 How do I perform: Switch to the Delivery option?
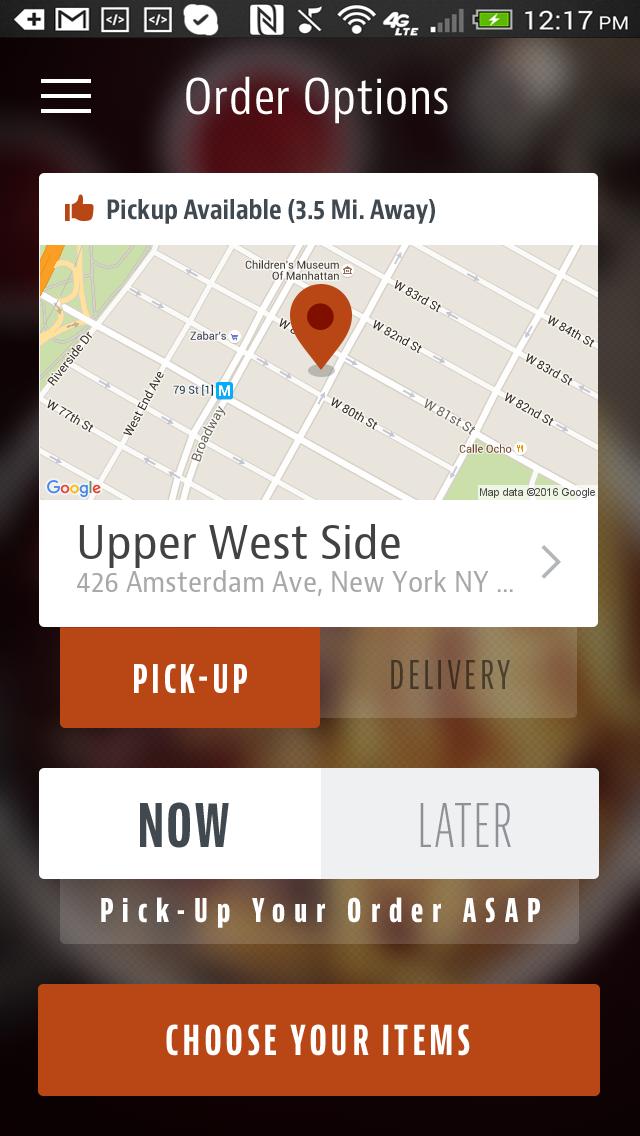tap(449, 674)
